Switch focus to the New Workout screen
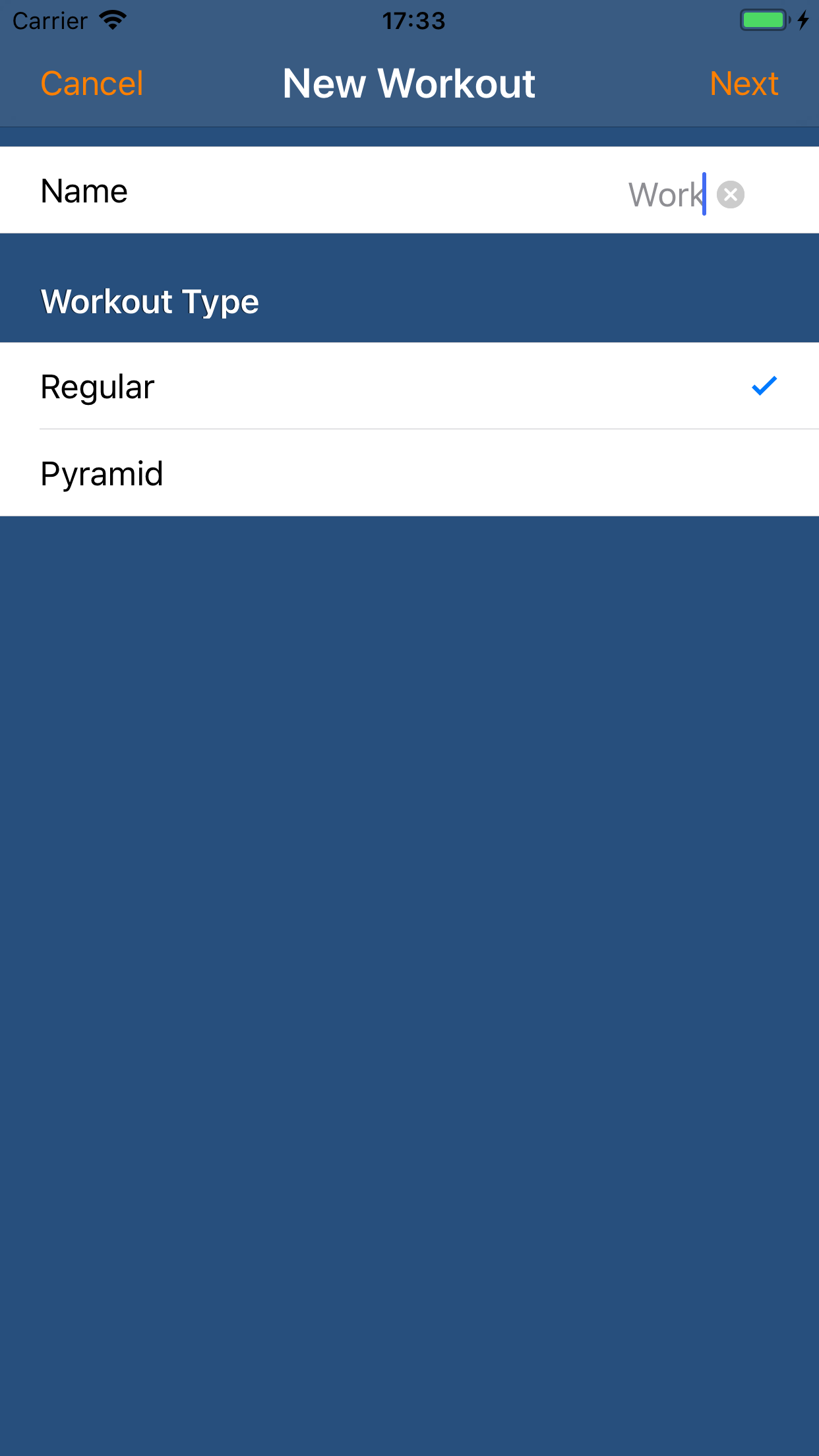The height and width of the screenshot is (1456, 819). coord(409,82)
